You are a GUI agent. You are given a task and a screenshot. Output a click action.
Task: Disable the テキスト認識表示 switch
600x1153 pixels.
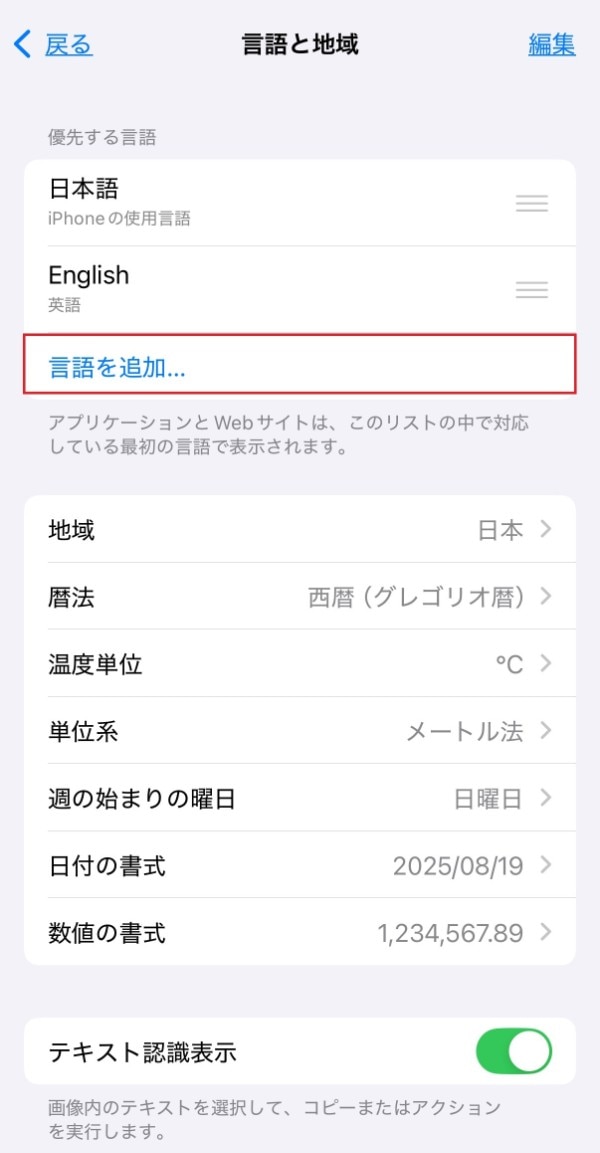(x=514, y=1052)
